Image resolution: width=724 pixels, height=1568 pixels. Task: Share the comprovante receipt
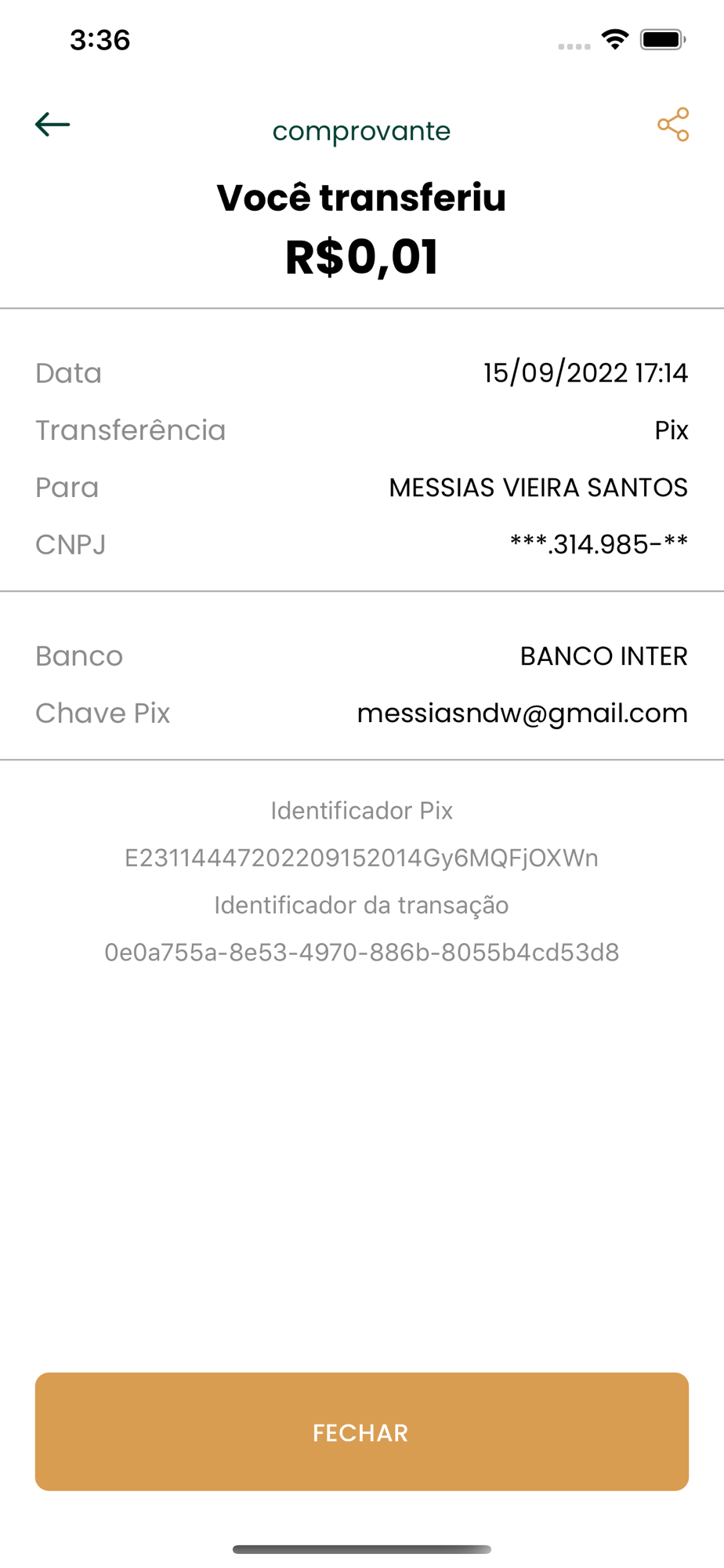tap(673, 125)
